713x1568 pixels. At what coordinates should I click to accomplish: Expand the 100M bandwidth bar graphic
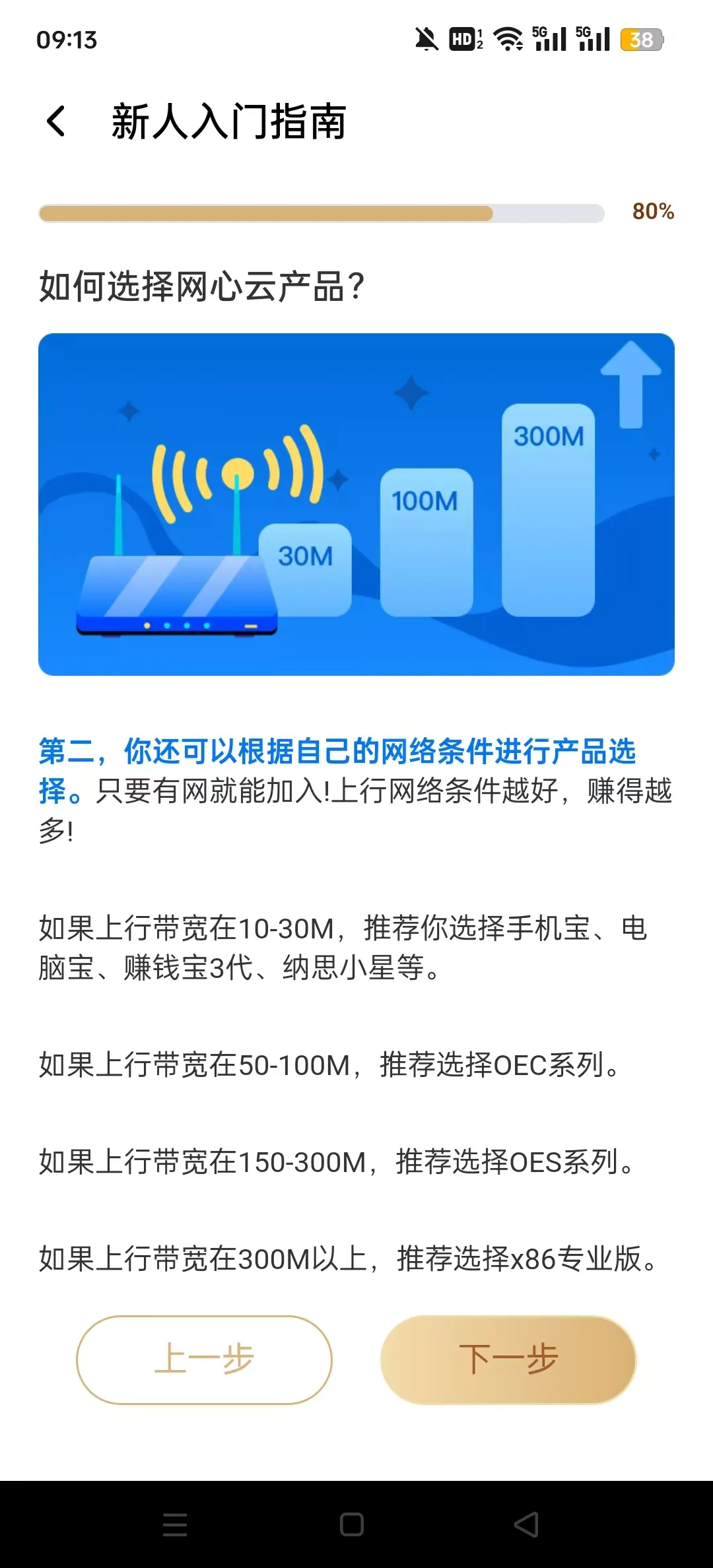tap(428, 541)
